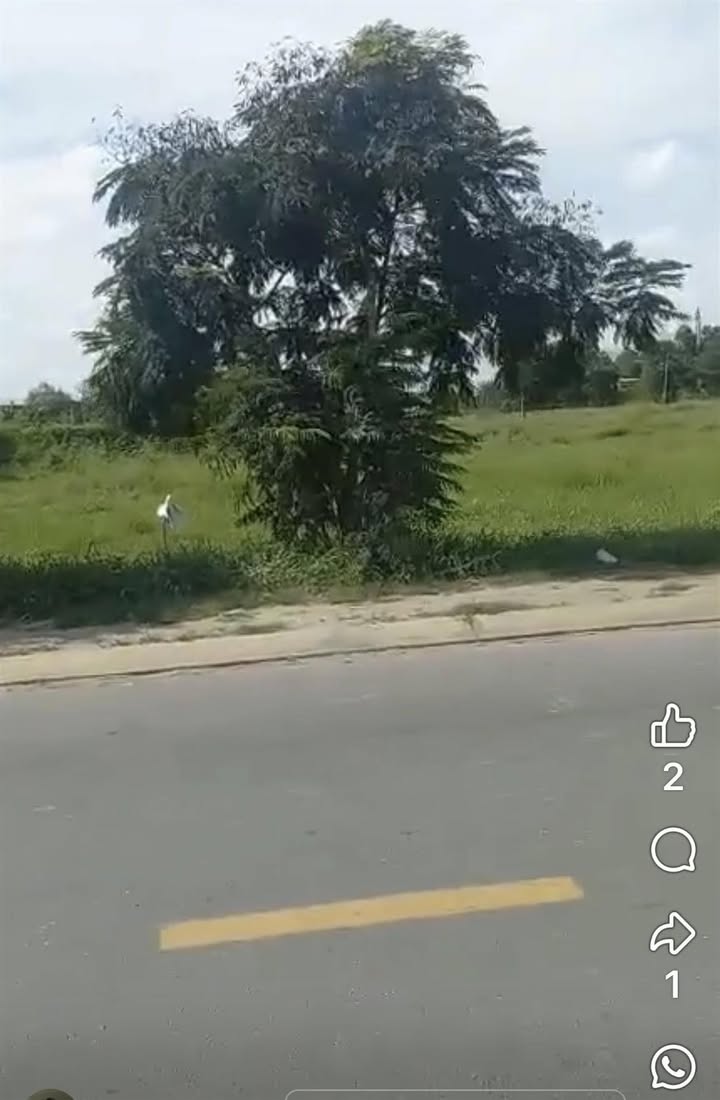Like this video reel
This screenshot has width=720, height=1100.
[x=672, y=727]
